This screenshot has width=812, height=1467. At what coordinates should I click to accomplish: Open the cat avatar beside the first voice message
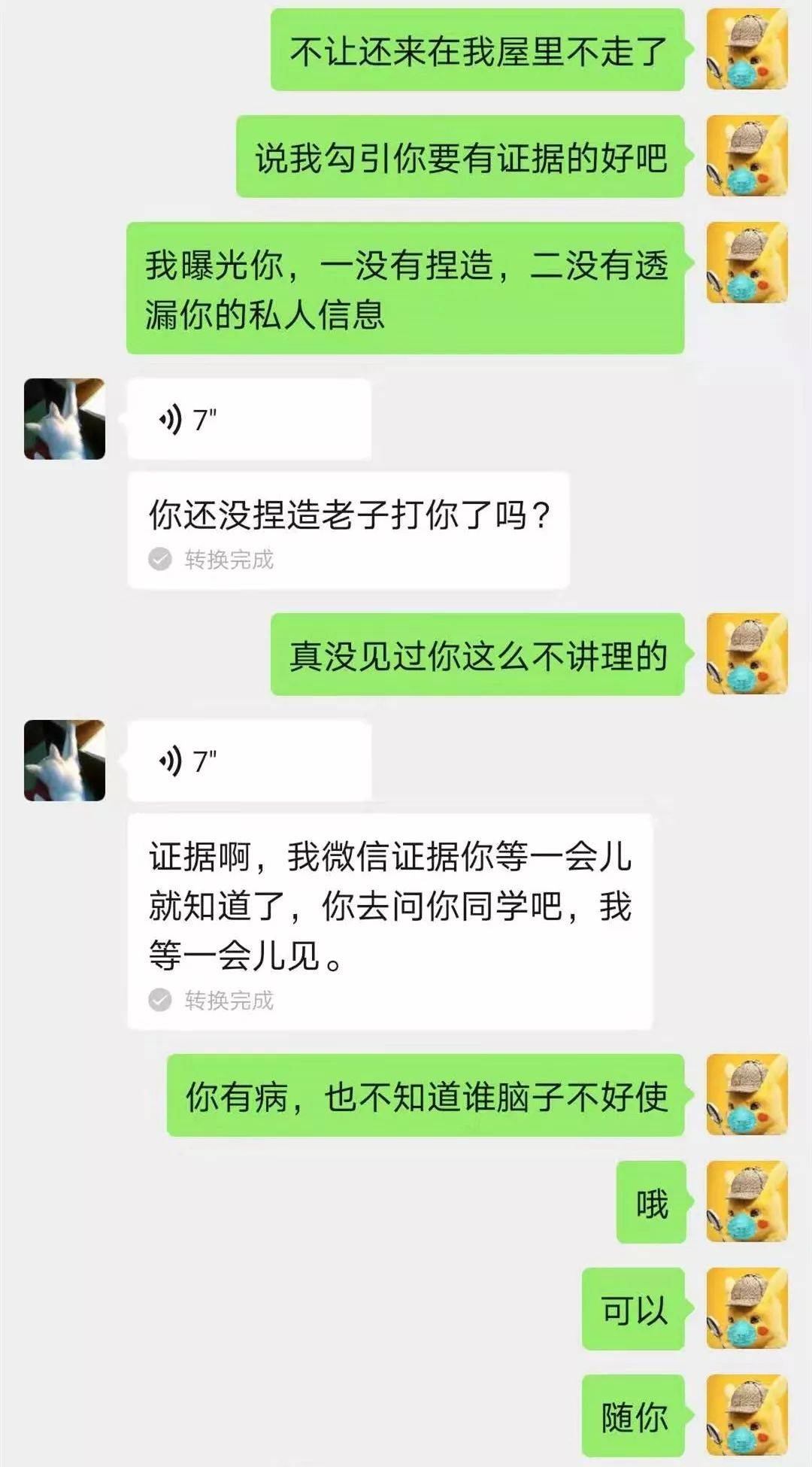65,419
